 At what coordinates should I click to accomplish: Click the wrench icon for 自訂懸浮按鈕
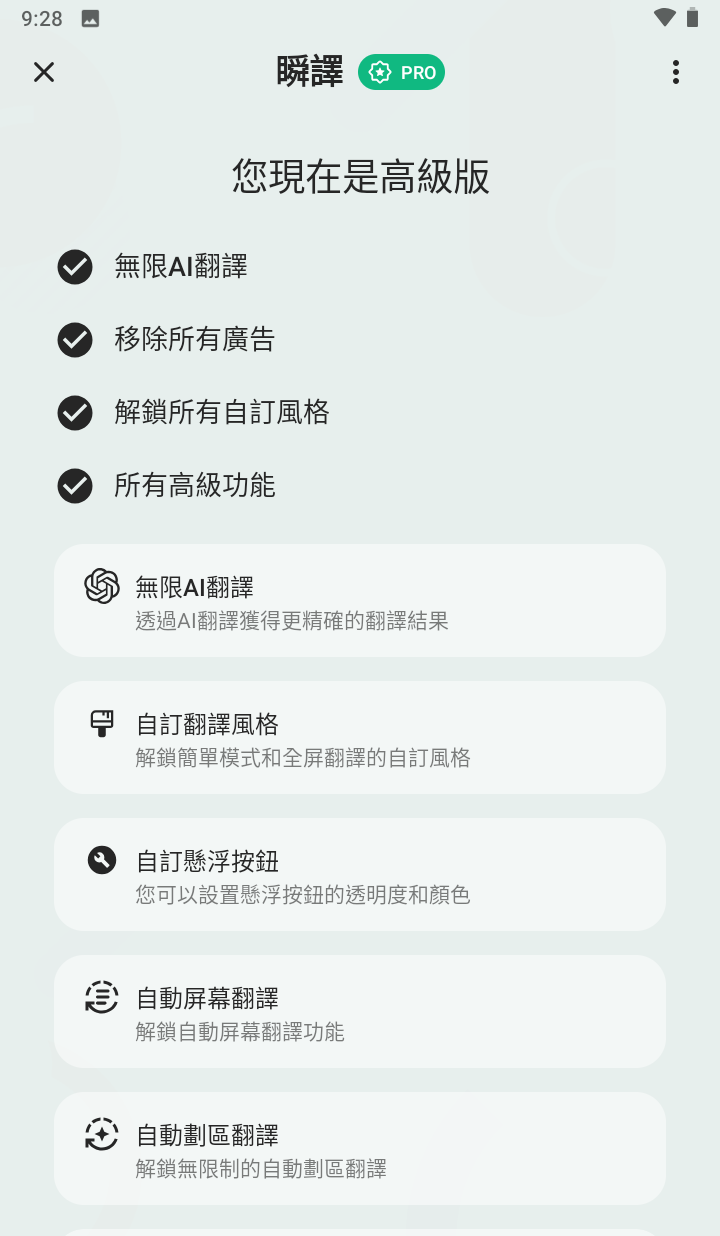point(101,861)
